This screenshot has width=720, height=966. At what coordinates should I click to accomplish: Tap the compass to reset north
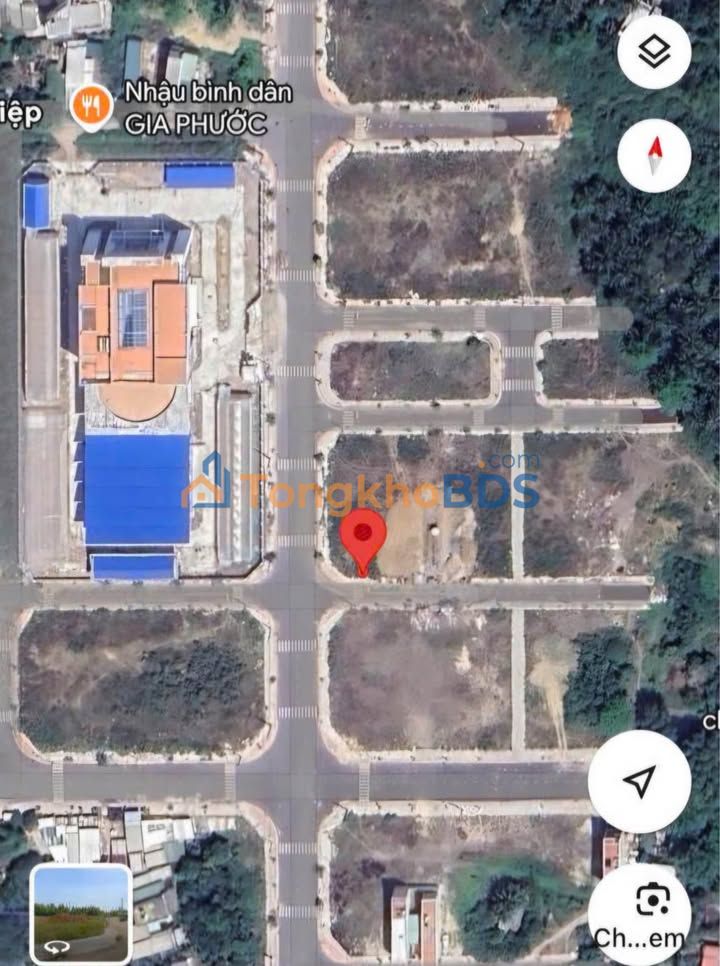tap(654, 155)
